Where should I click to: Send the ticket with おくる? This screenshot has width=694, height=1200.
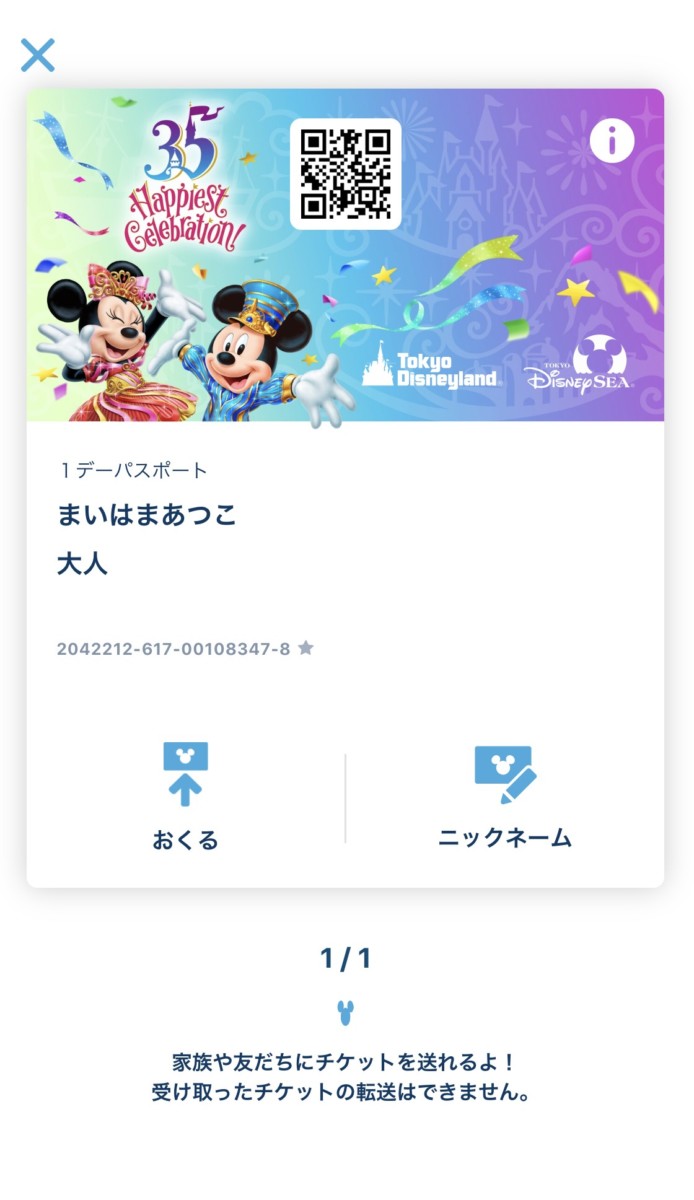pos(185,797)
